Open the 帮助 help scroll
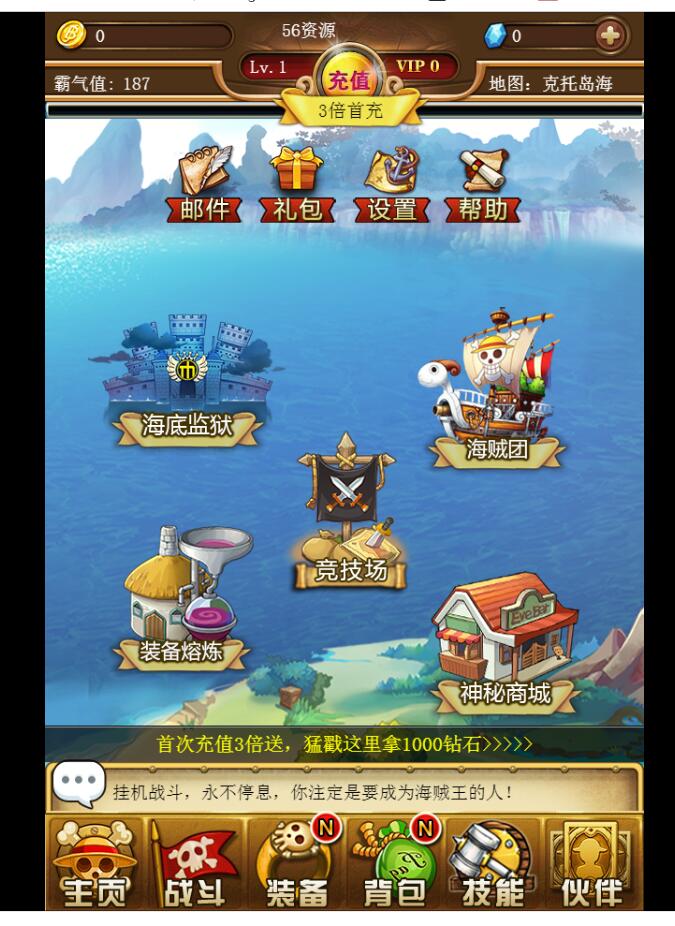Screen dimensions: 675x926 click(483, 185)
